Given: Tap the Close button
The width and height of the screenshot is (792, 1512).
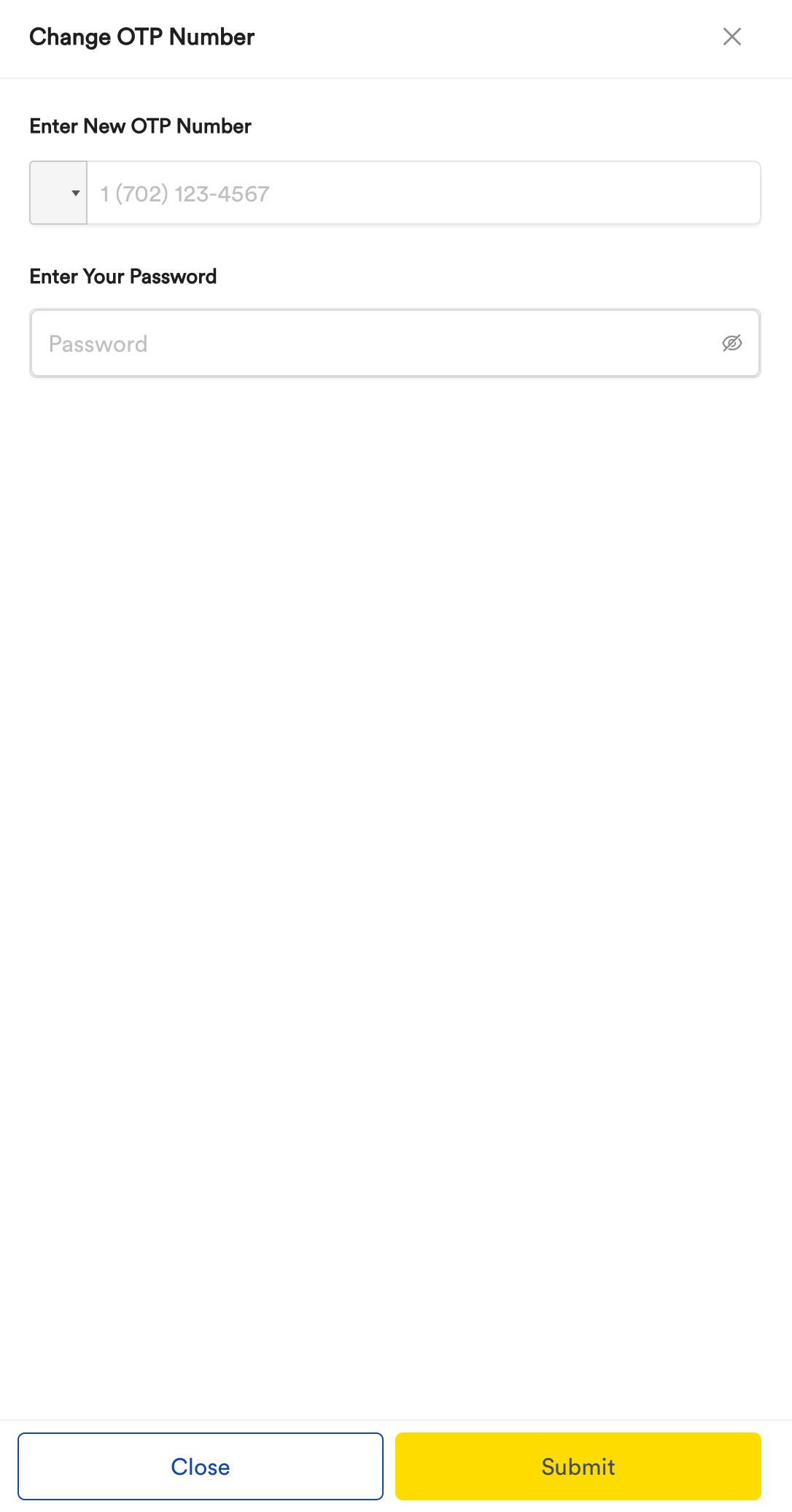Looking at the screenshot, I should pyautogui.click(x=201, y=1466).
